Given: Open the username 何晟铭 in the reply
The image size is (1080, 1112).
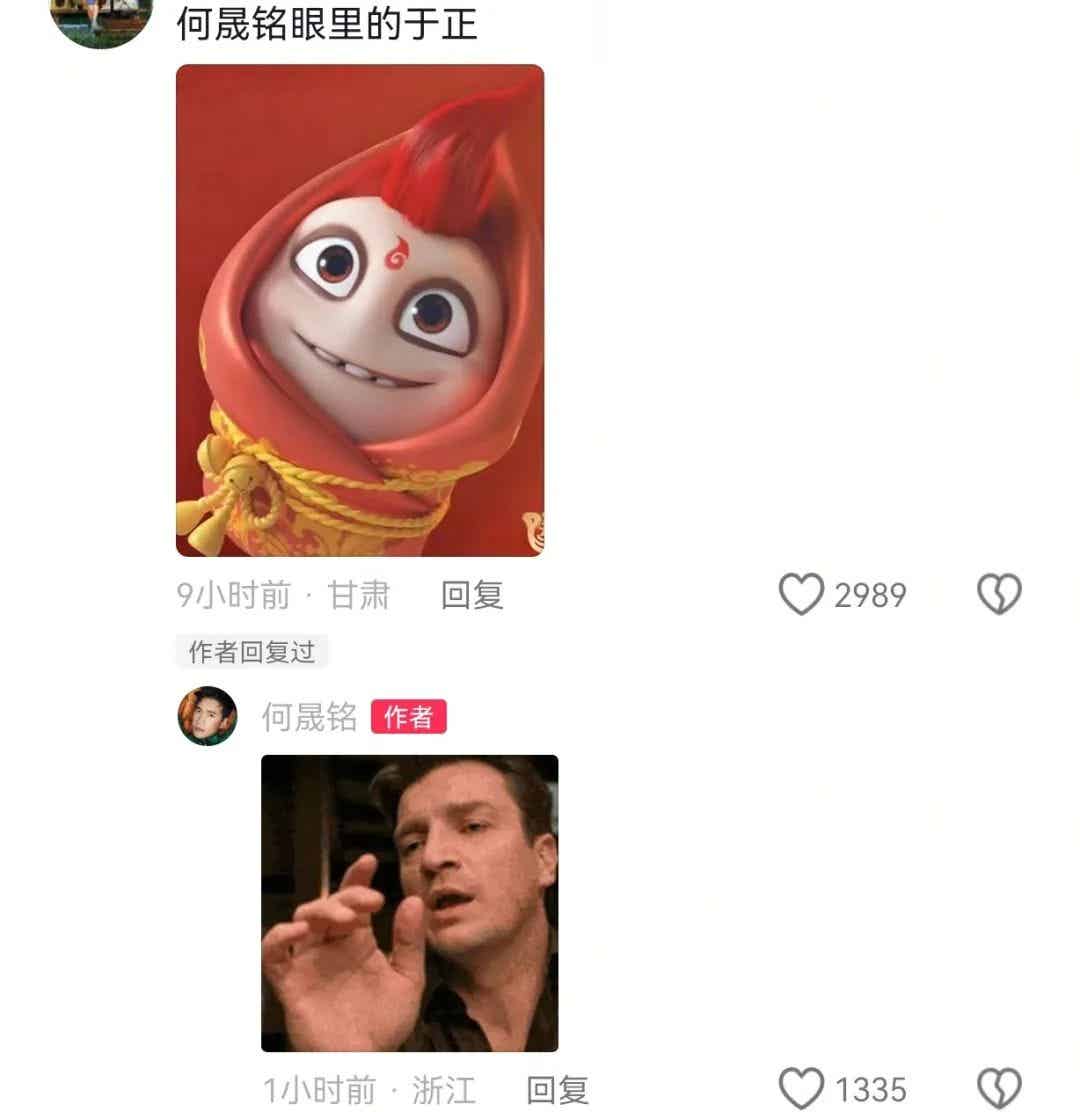Looking at the screenshot, I should tap(309, 716).
